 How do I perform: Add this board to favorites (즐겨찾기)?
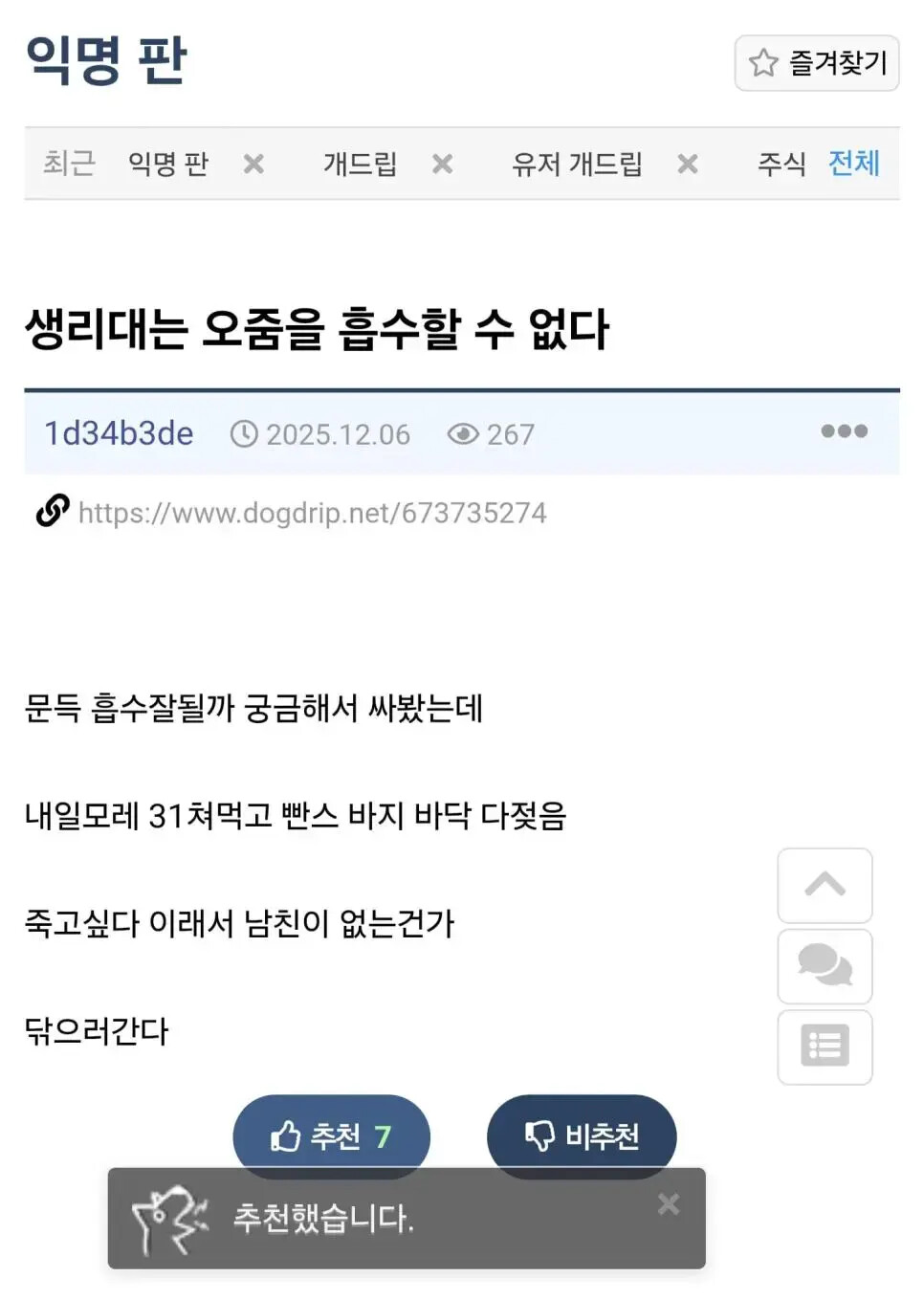pos(816,63)
